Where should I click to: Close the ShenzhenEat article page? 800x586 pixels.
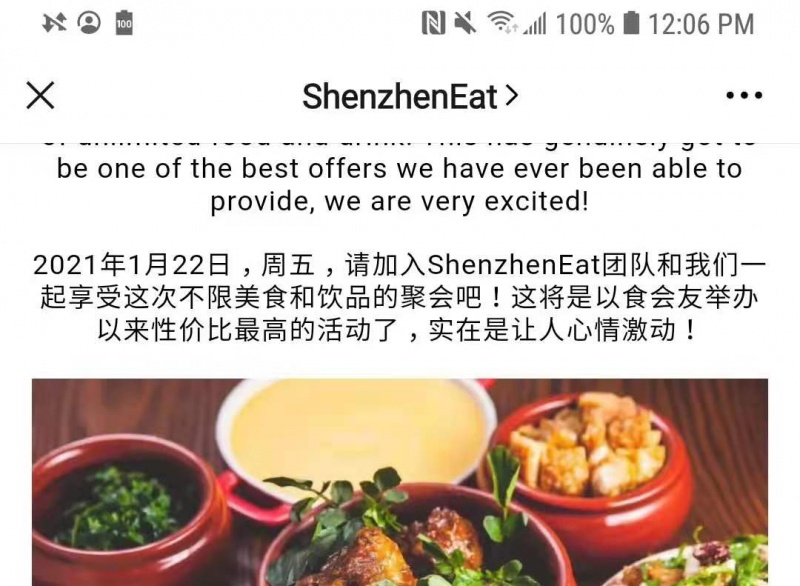(x=40, y=96)
